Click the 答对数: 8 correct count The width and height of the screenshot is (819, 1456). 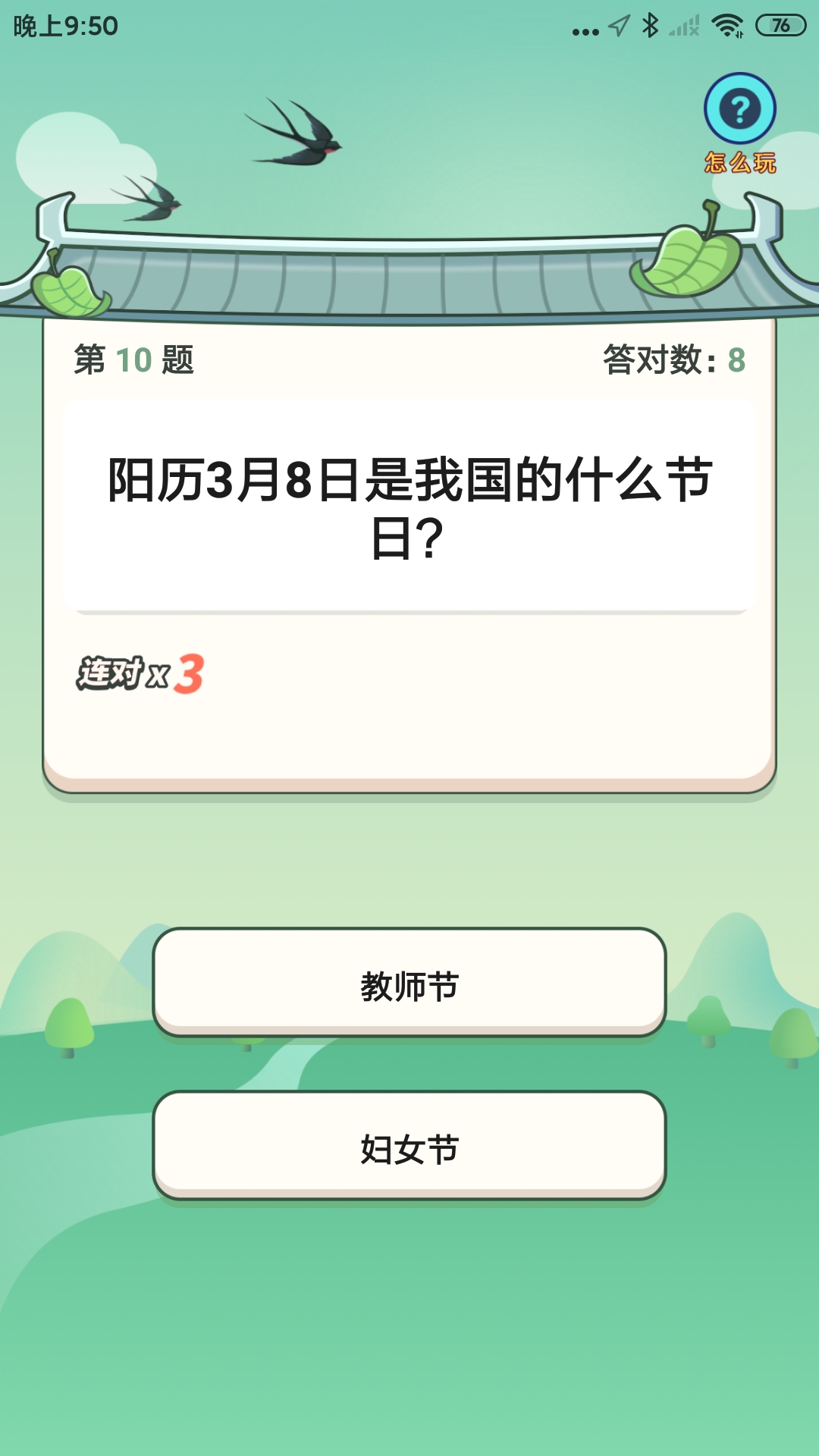[673, 358]
